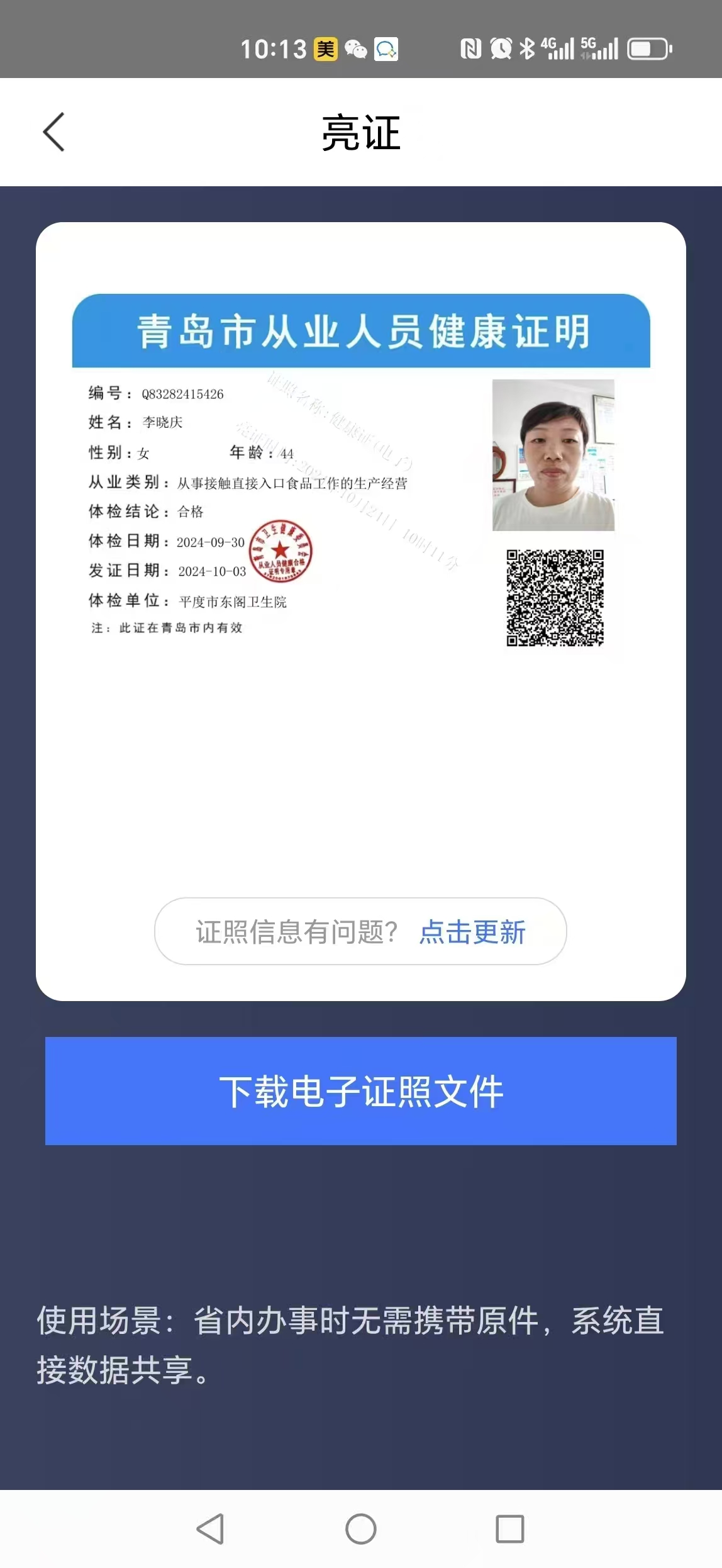Go to the home screen

361,1529
